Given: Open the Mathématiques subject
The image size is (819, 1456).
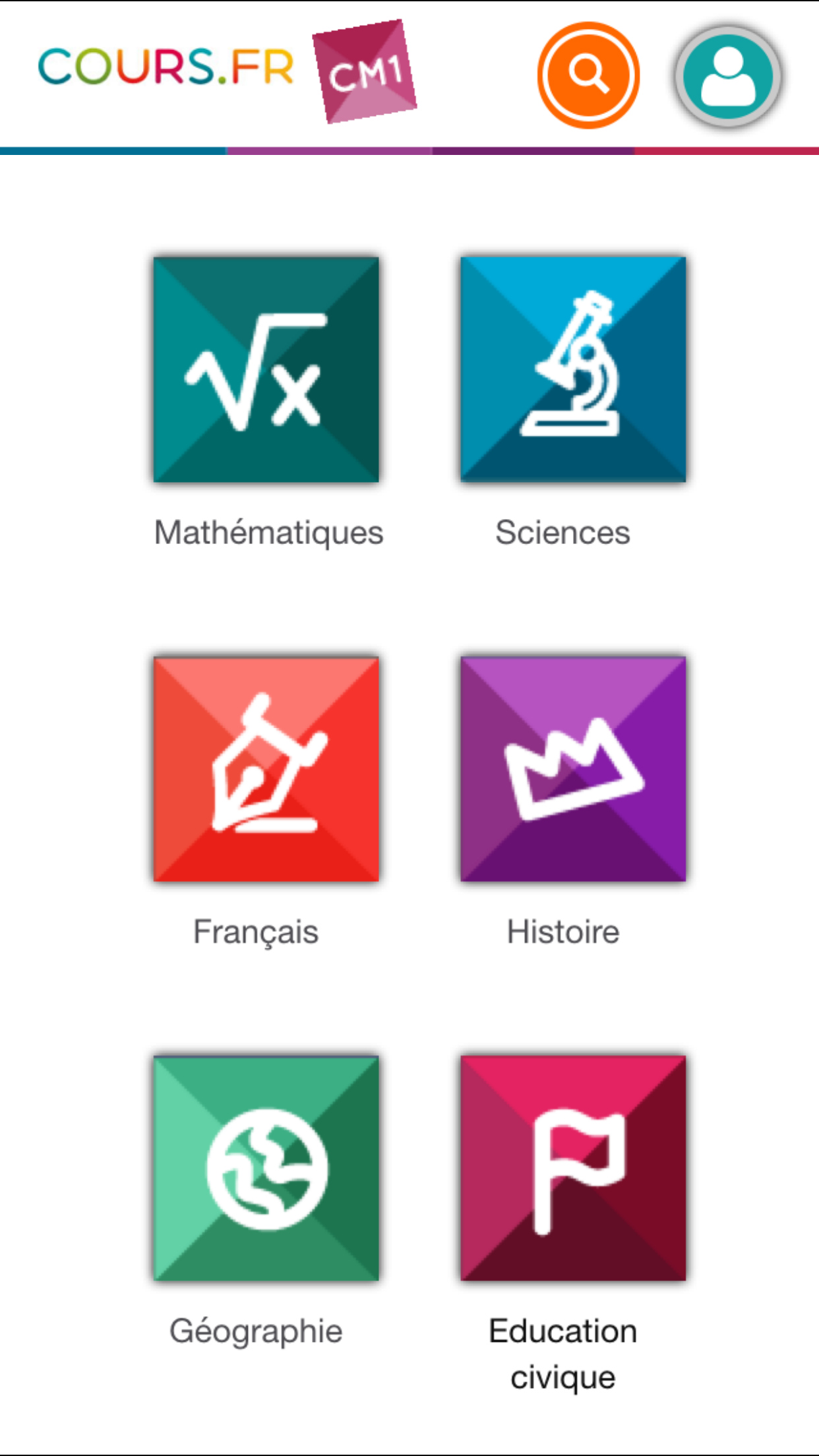Looking at the screenshot, I should pos(266,370).
